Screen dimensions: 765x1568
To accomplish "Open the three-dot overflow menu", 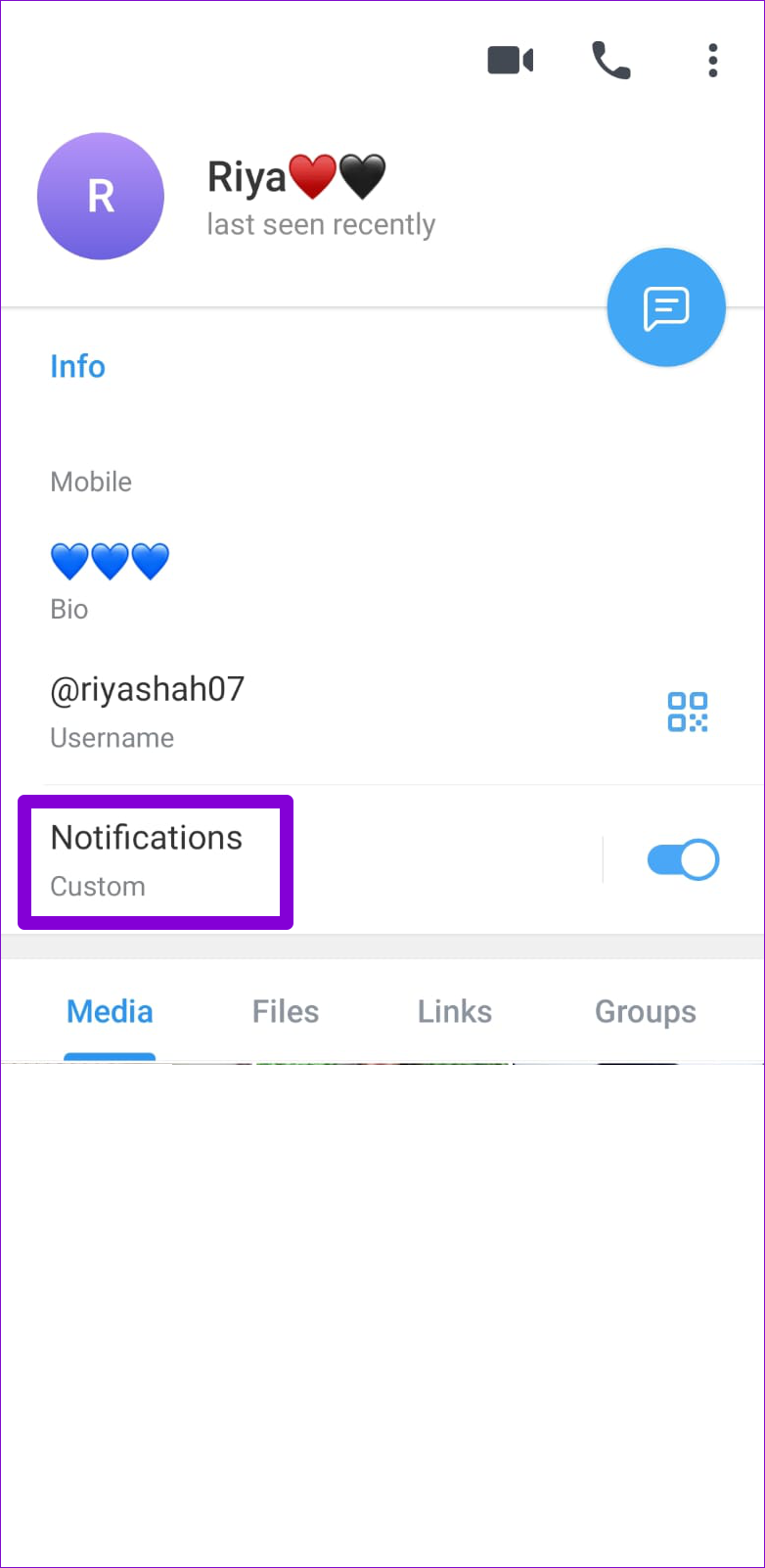I will click(713, 61).
